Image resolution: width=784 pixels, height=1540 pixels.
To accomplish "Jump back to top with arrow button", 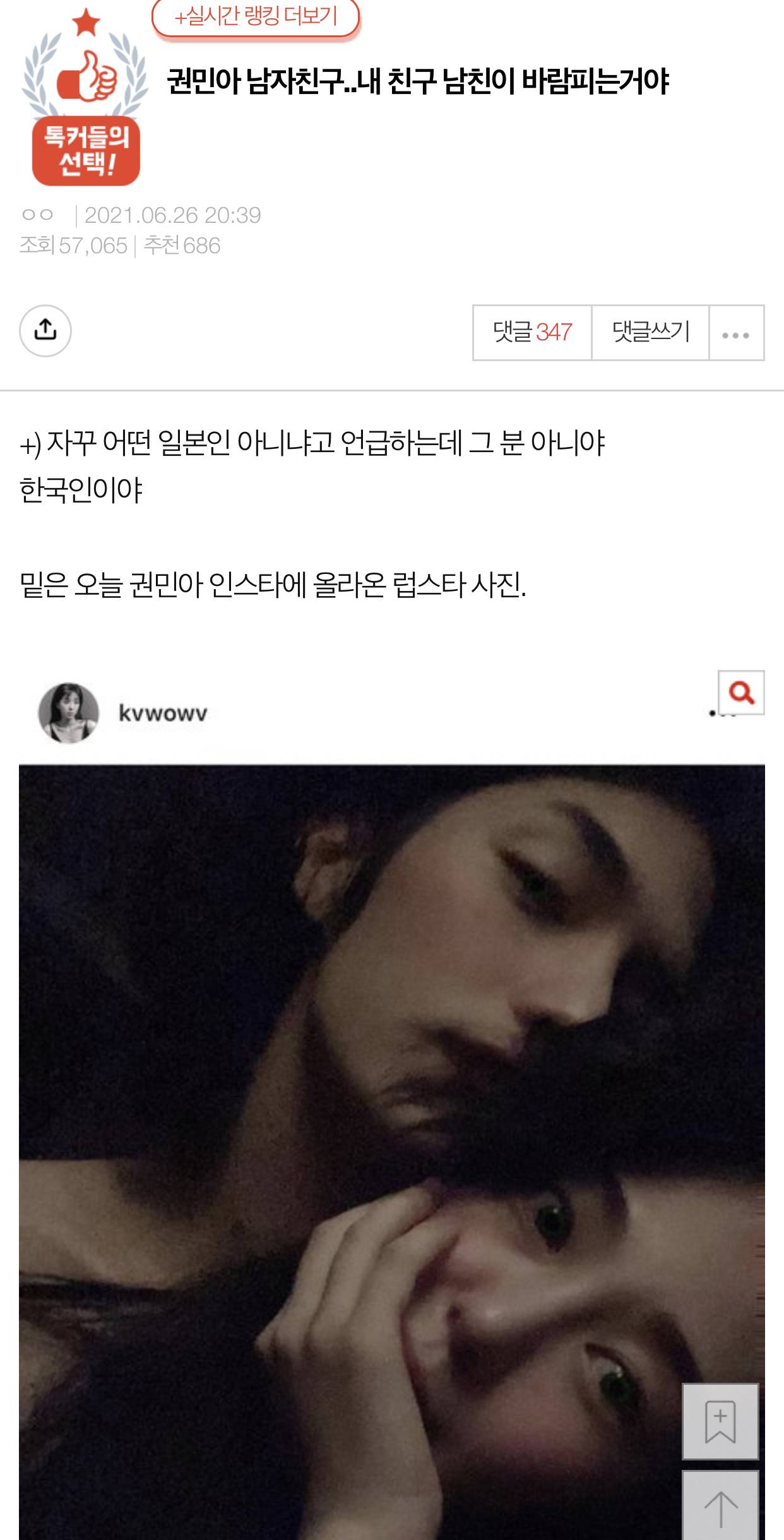I will pyautogui.click(x=720, y=1507).
